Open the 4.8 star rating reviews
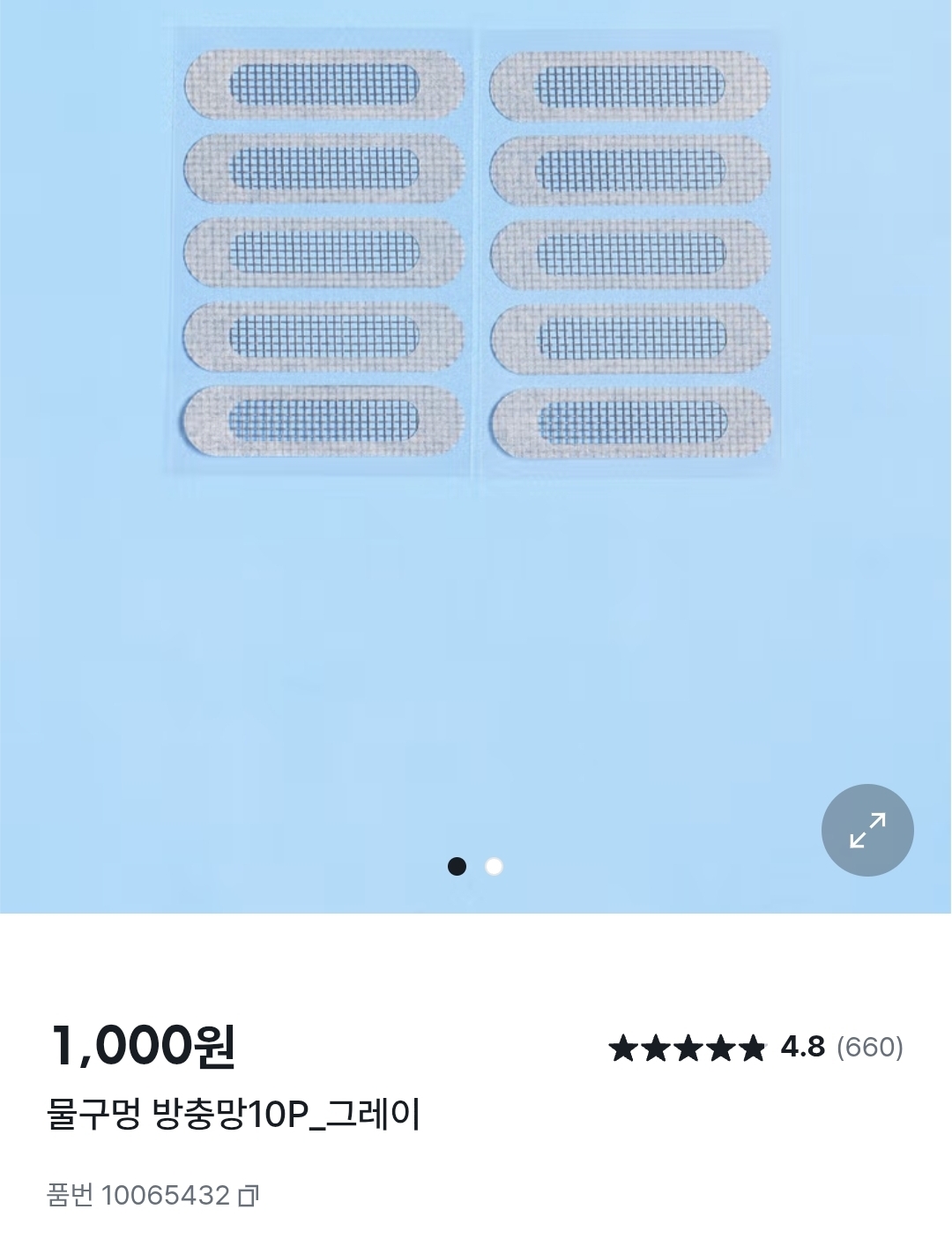Image resolution: width=952 pixels, height=1254 pixels. tap(755, 1048)
